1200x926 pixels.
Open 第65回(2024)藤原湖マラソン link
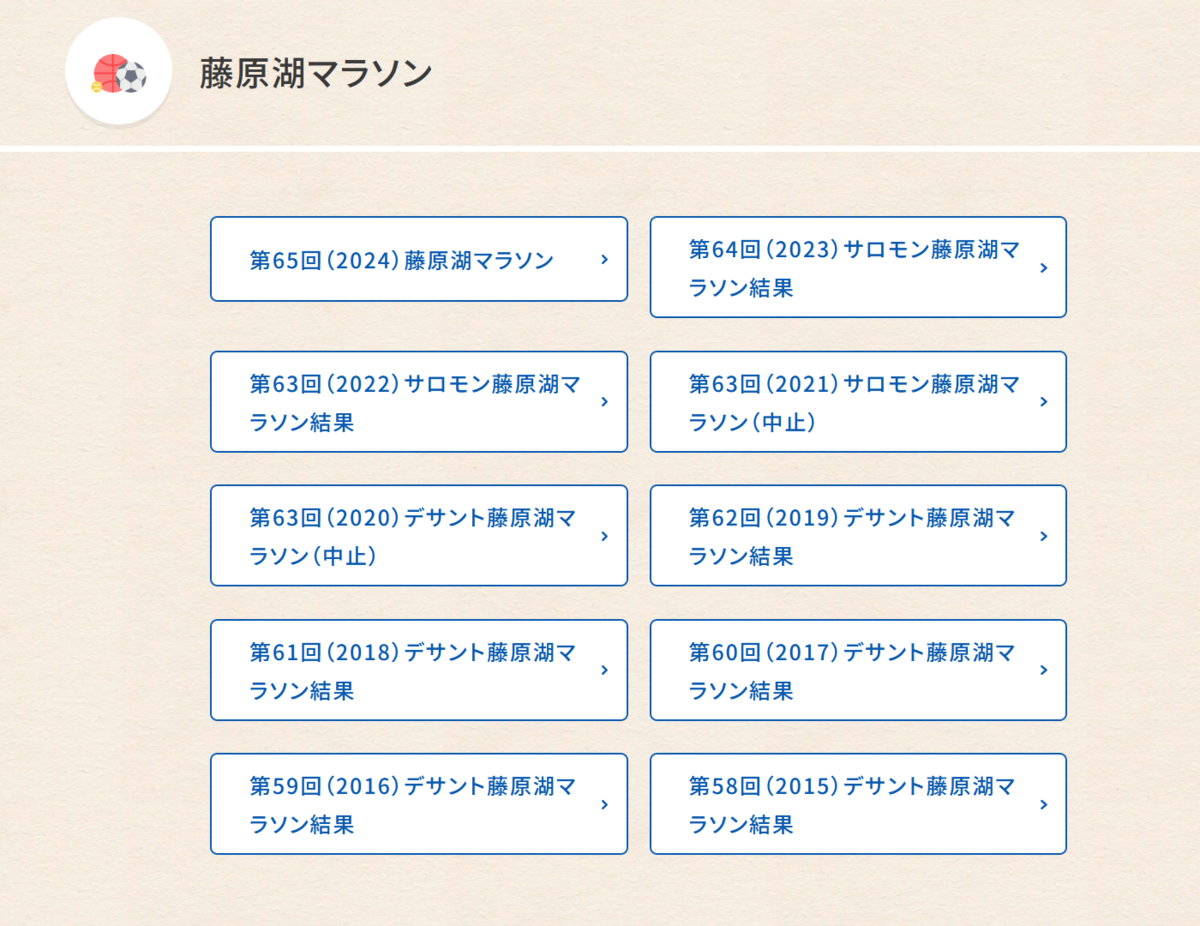tap(419, 259)
